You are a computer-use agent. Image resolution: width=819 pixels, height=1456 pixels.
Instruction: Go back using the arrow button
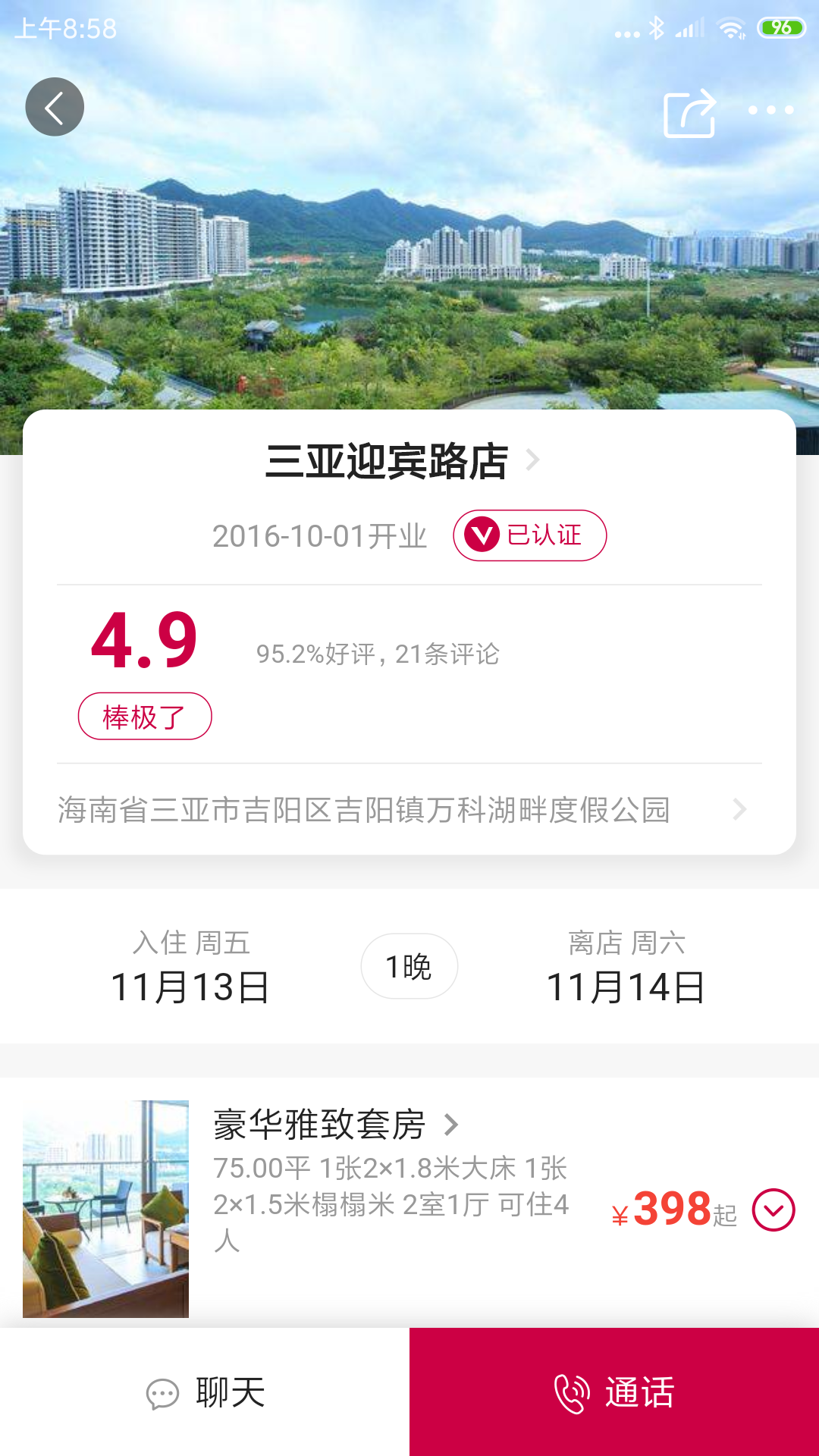click(55, 107)
